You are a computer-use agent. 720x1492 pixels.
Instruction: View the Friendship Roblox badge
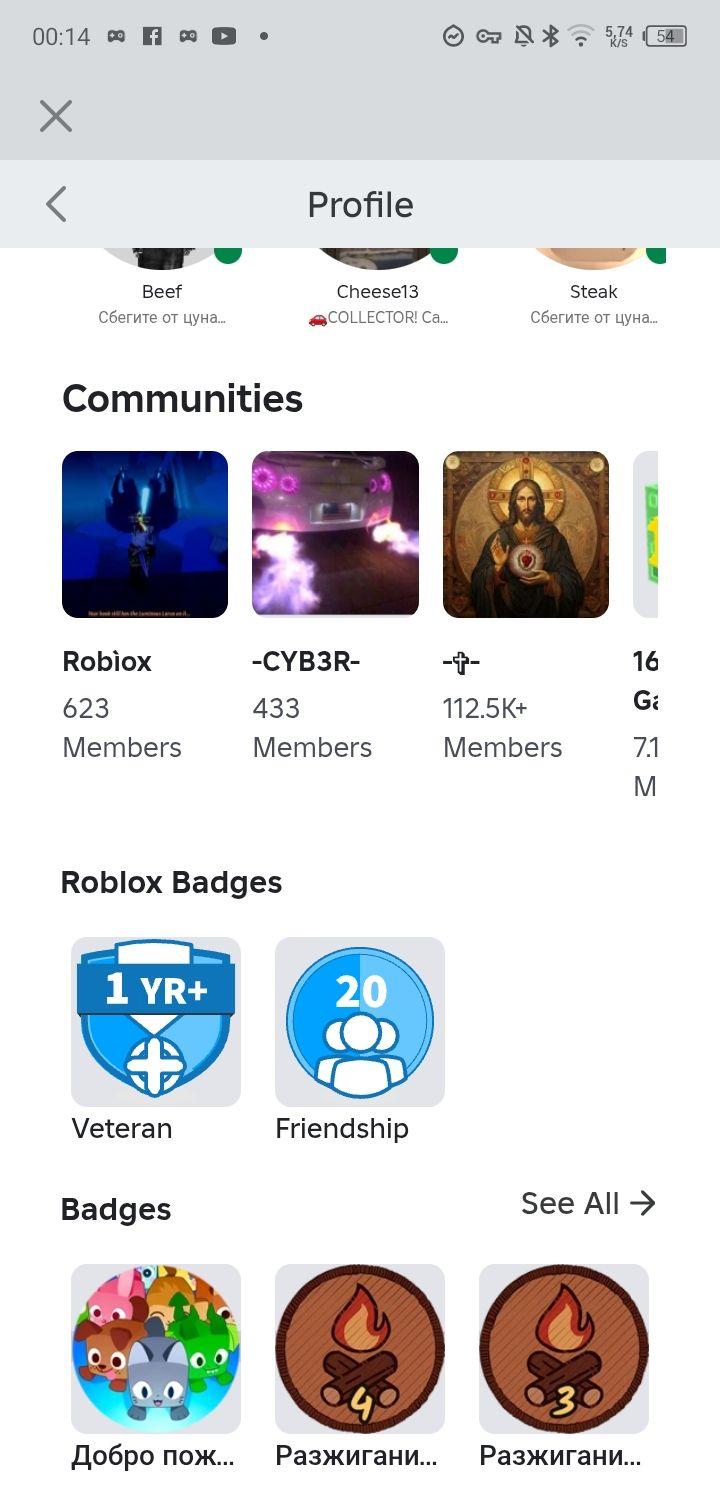360,1022
